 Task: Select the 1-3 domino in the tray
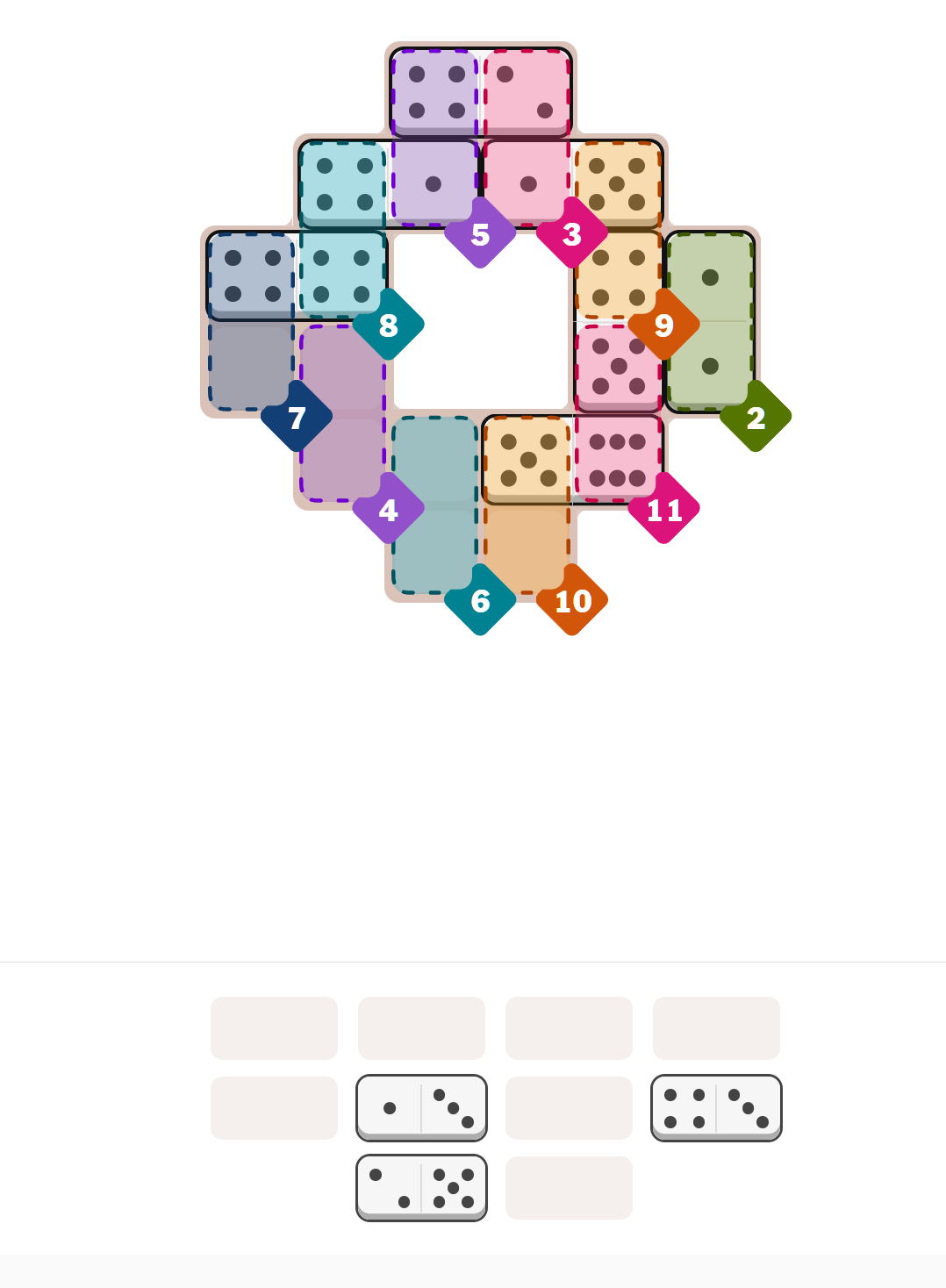(x=421, y=1107)
